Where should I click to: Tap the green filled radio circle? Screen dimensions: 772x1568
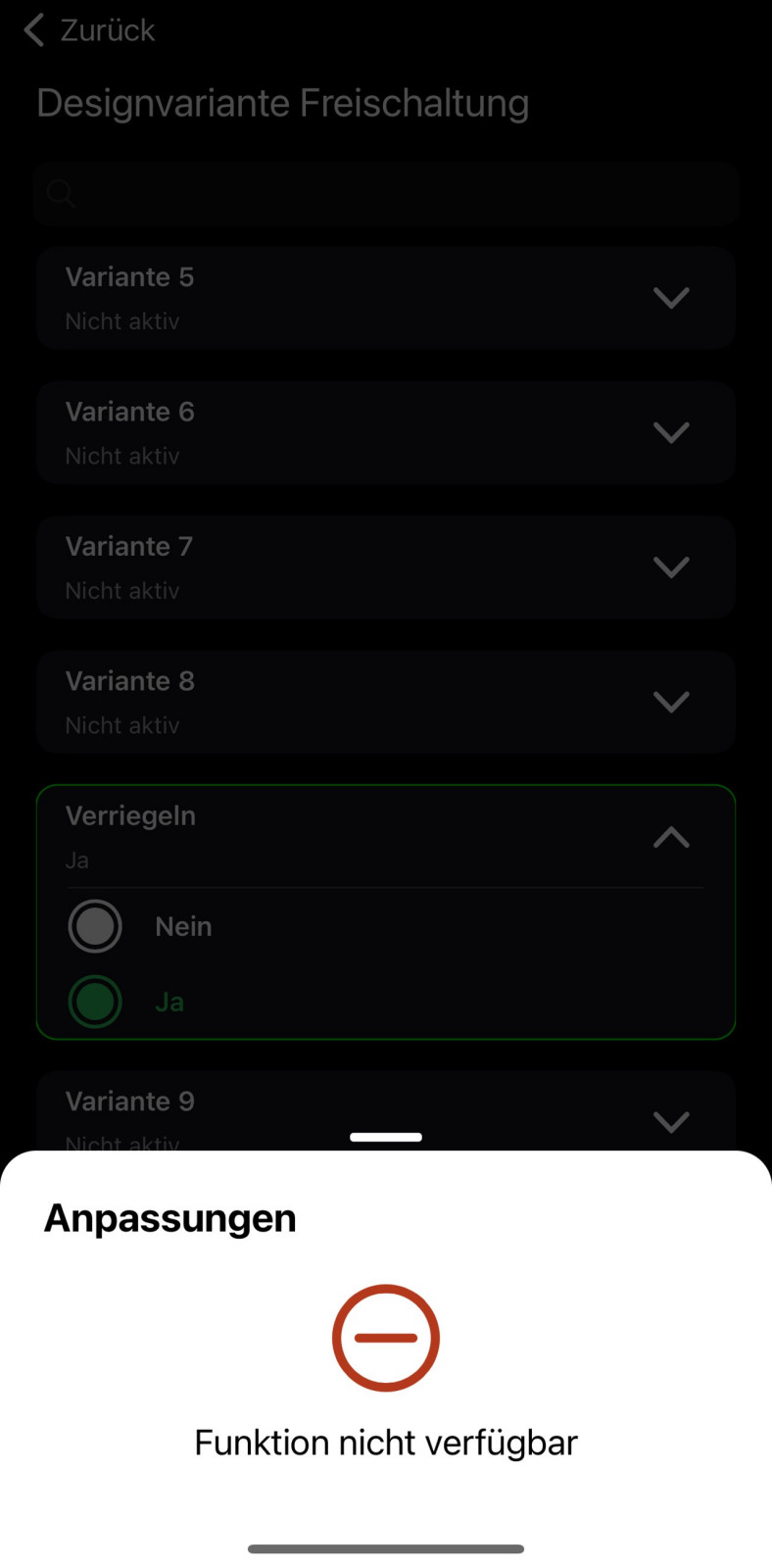click(94, 1001)
